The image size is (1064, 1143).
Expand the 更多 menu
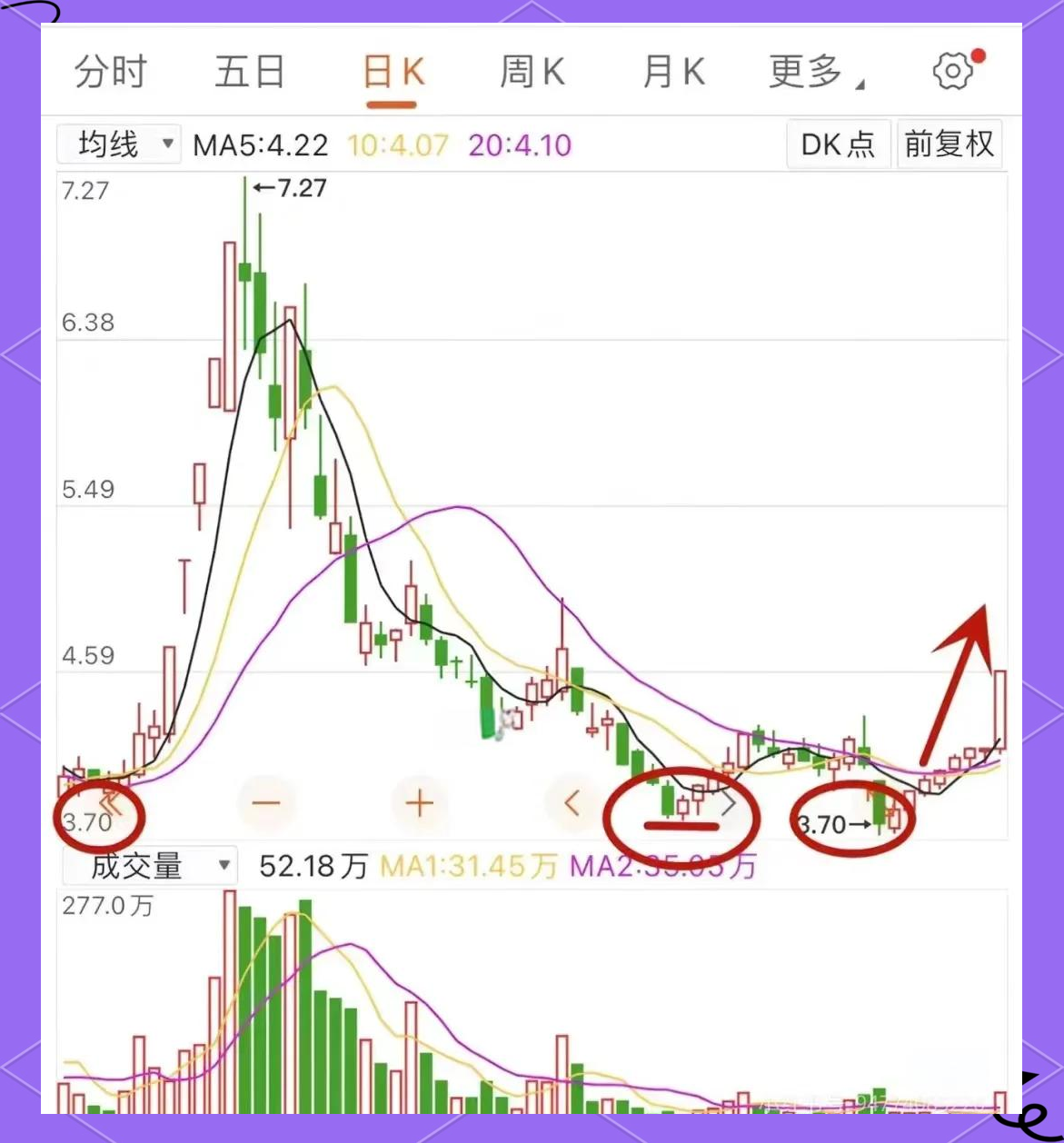[x=803, y=73]
